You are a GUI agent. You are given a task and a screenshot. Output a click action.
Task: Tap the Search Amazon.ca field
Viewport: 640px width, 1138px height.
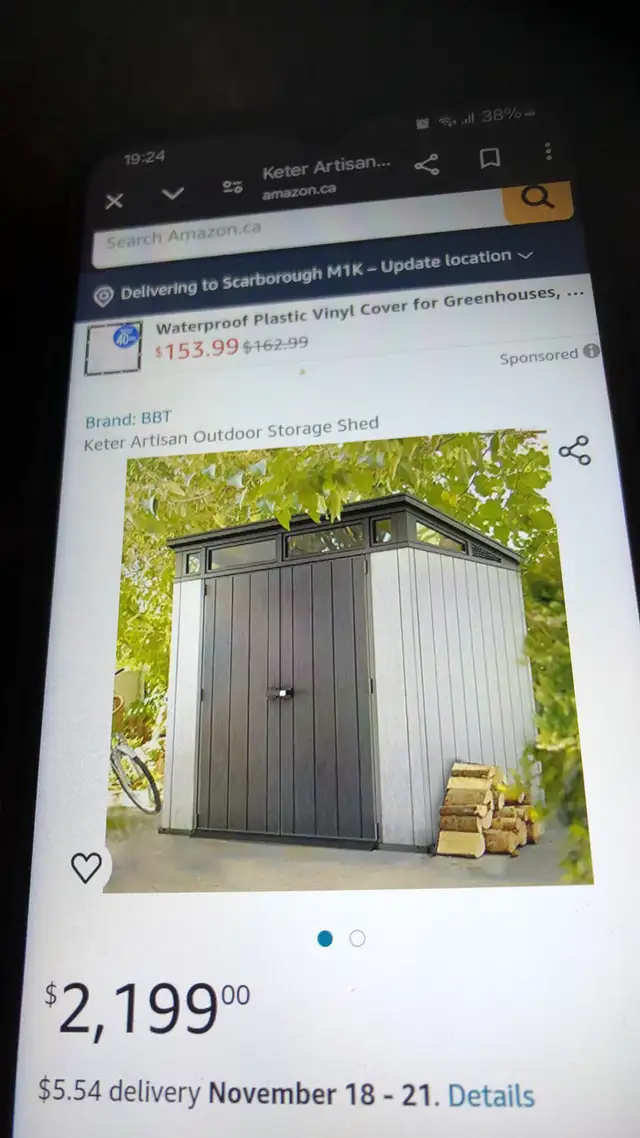click(x=299, y=231)
